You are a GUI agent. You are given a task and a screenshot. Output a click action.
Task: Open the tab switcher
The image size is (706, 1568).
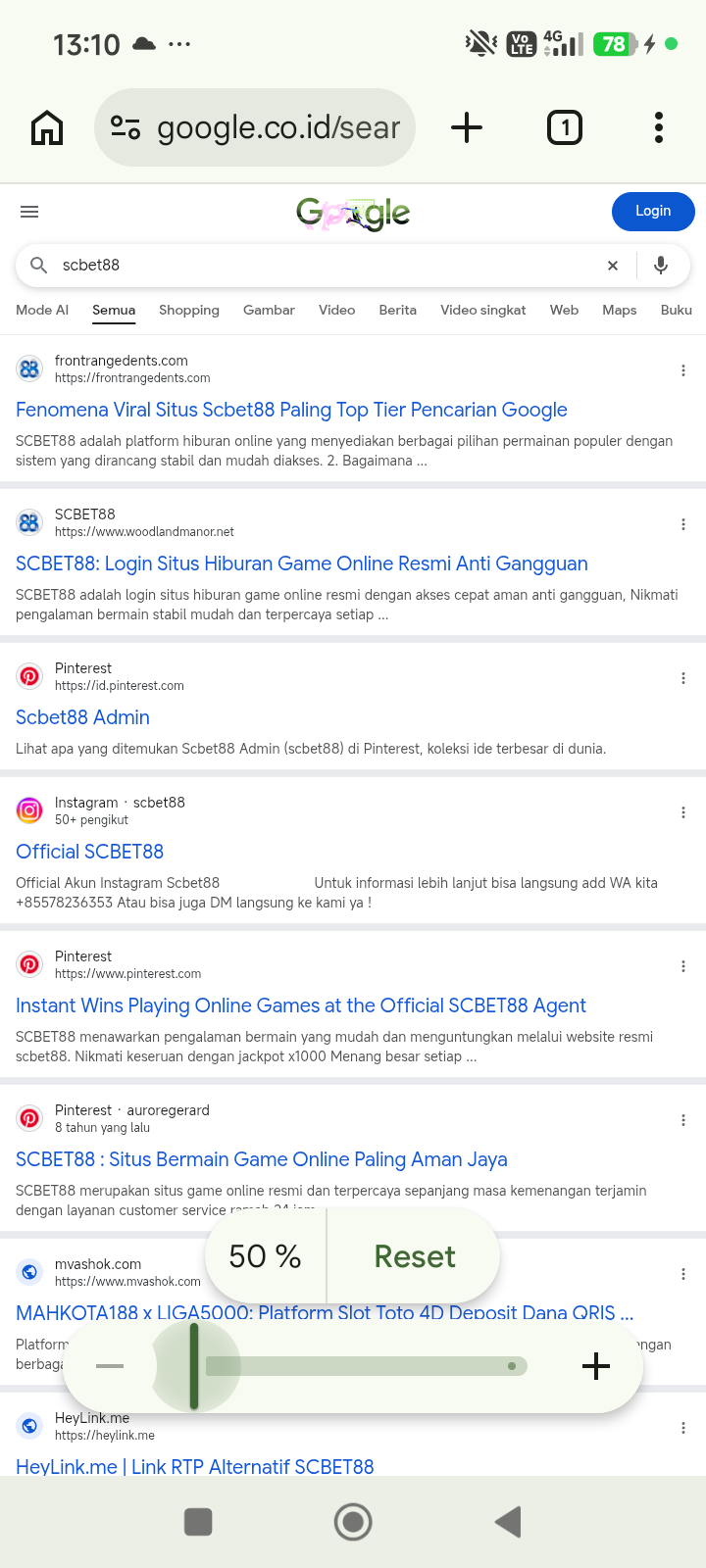click(x=564, y=127)
